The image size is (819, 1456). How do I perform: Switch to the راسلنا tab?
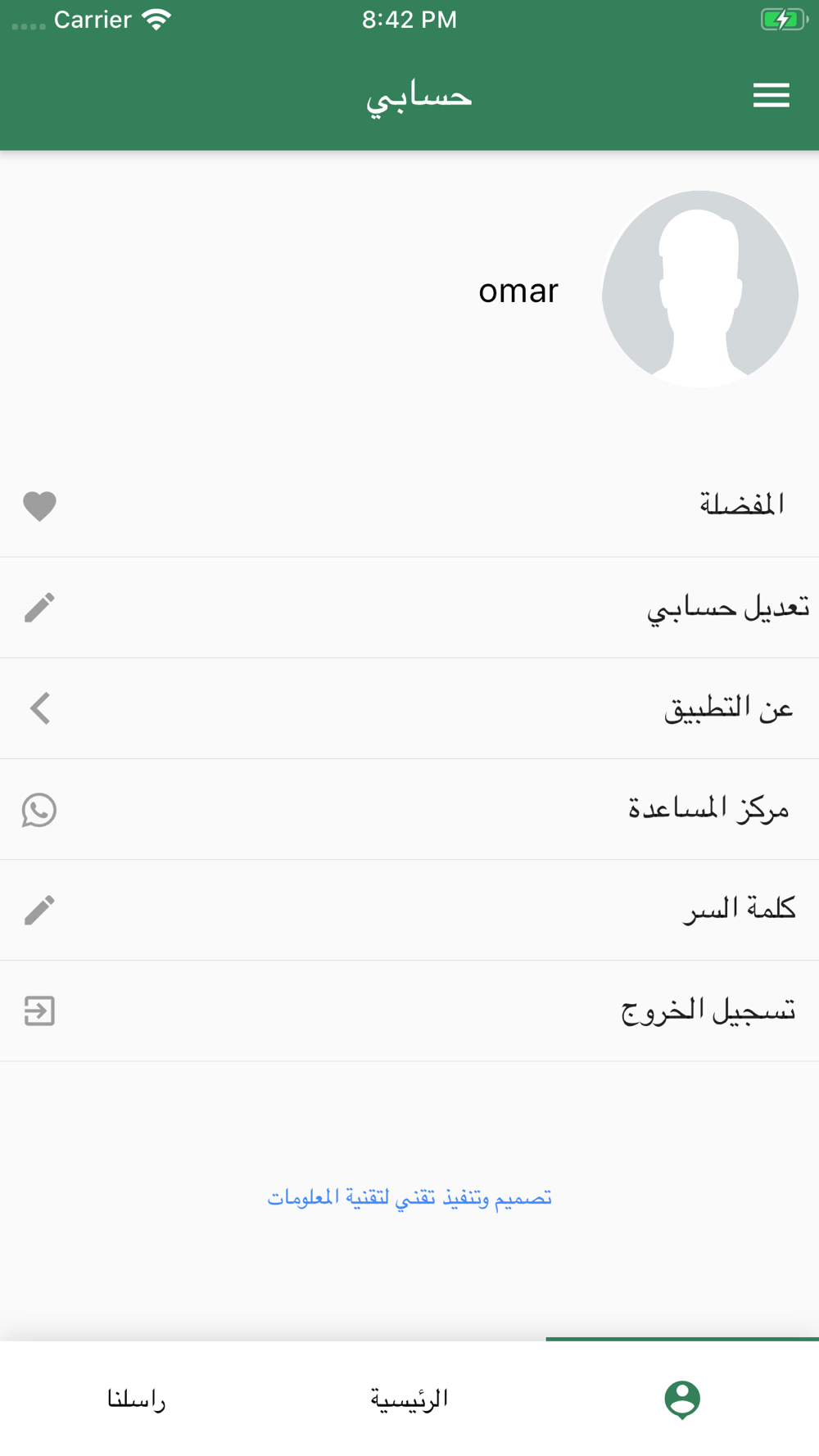point(136,1399)
